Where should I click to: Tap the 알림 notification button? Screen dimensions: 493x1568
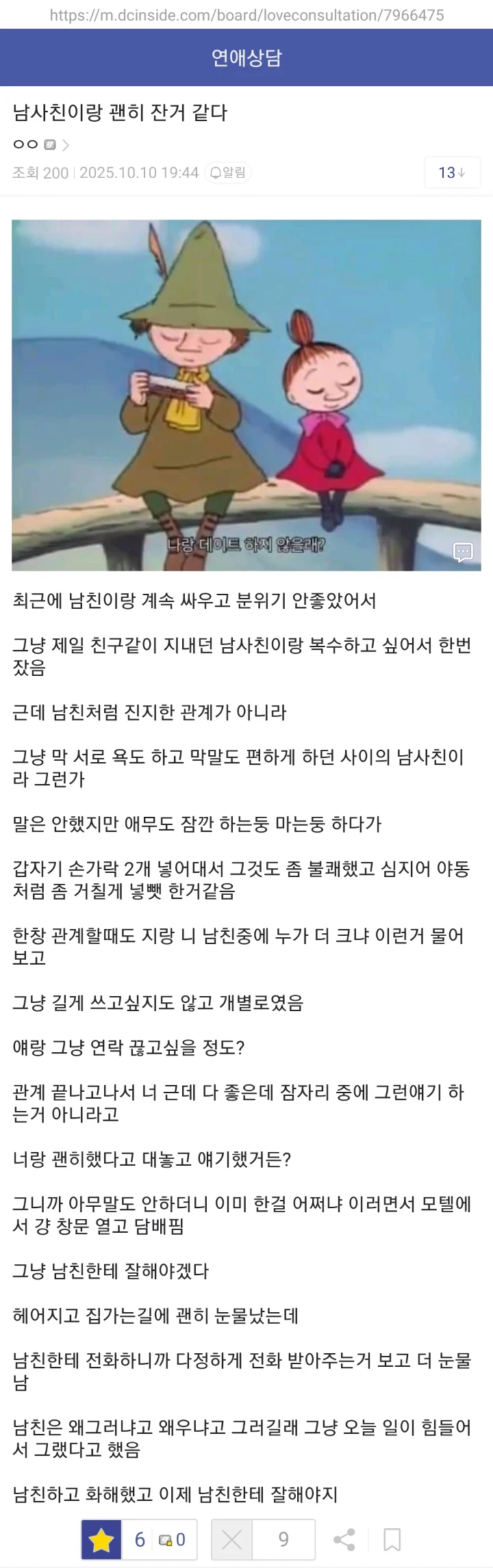[x=229, y=172]
